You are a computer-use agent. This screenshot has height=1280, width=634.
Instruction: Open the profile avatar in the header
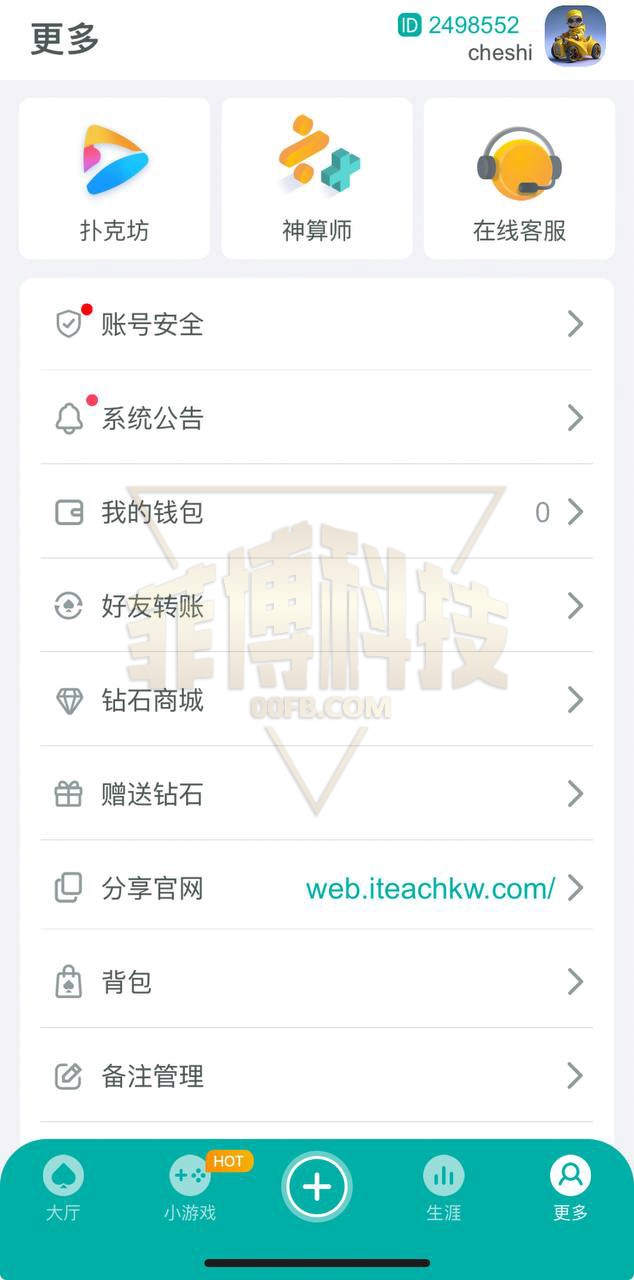point(575,36)
